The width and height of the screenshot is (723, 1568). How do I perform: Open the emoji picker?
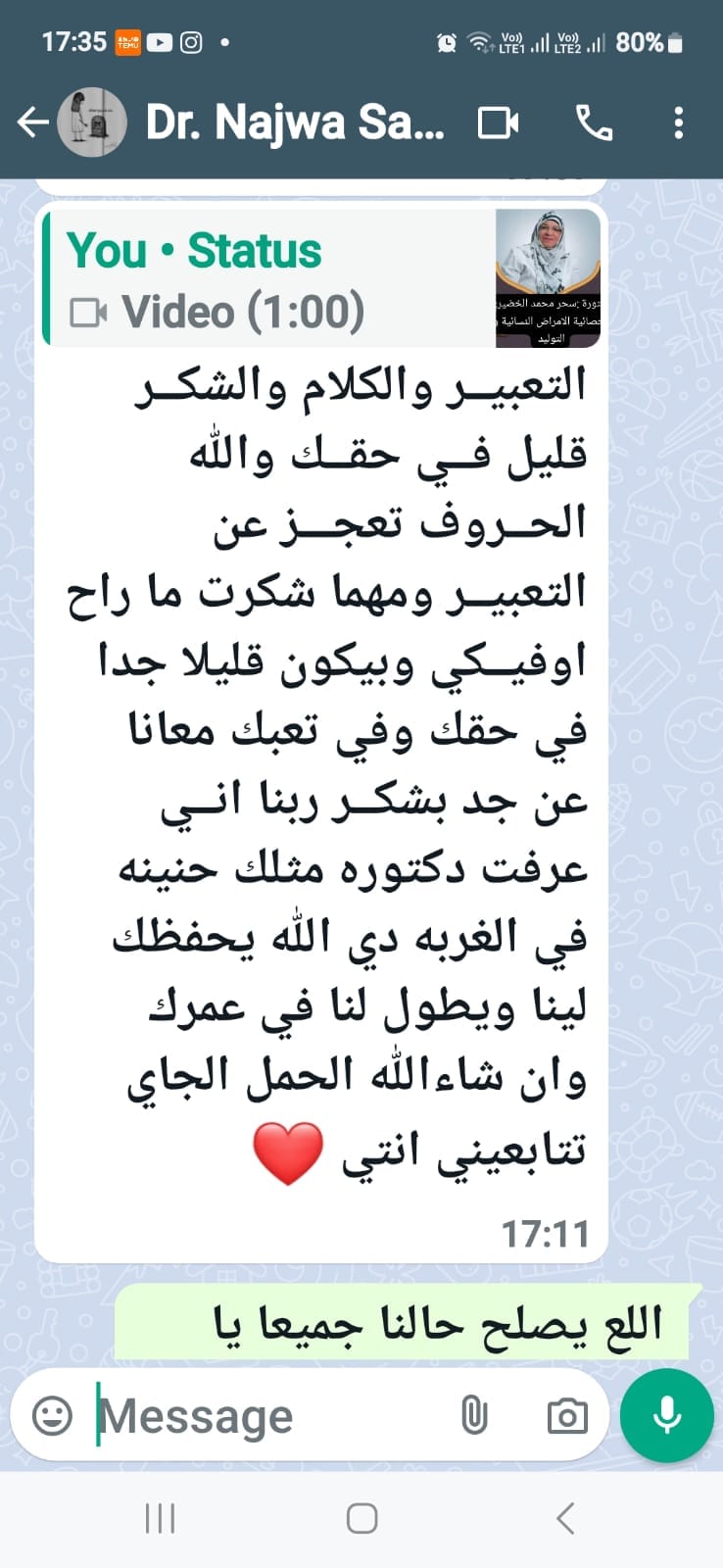tap(52, 1416)
